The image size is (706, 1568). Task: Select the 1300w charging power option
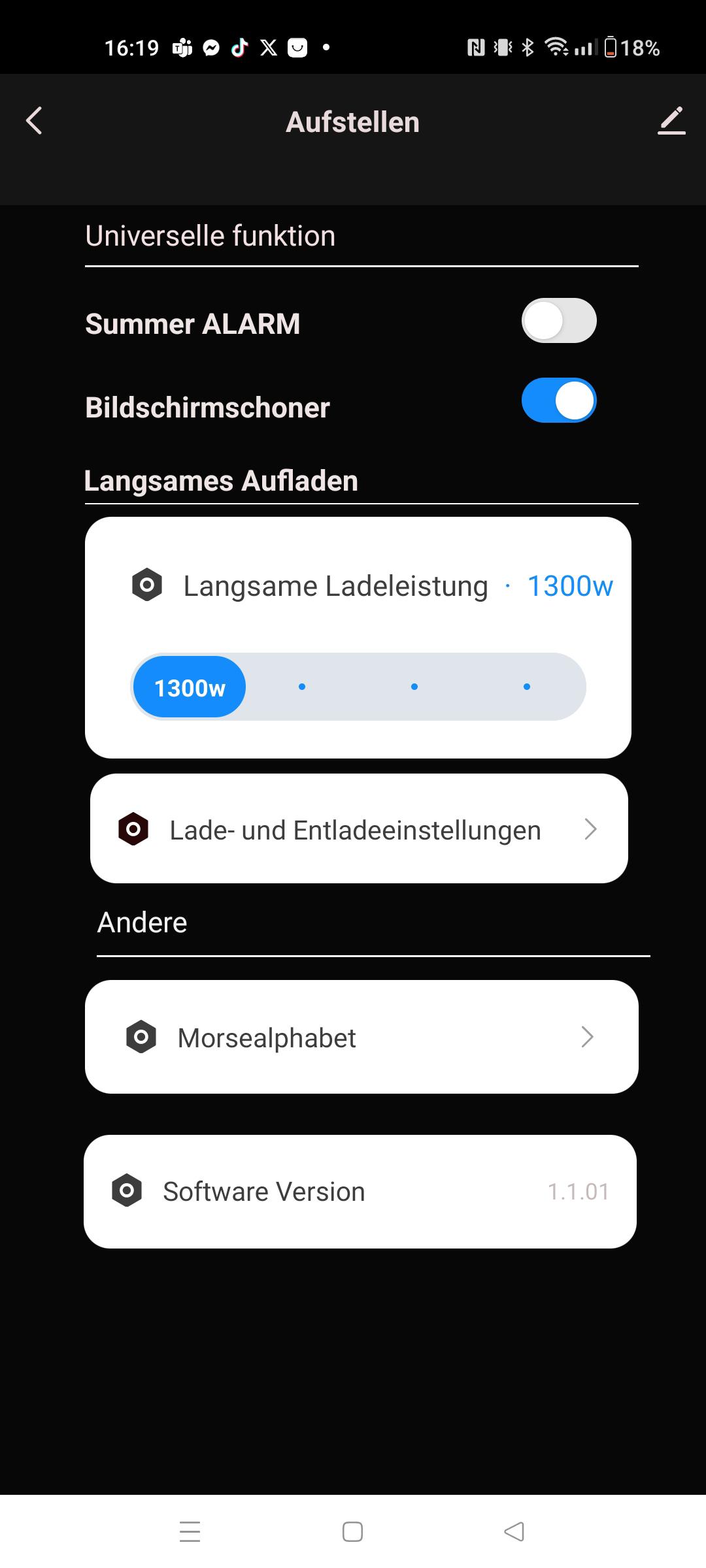[x=190, y=687]
